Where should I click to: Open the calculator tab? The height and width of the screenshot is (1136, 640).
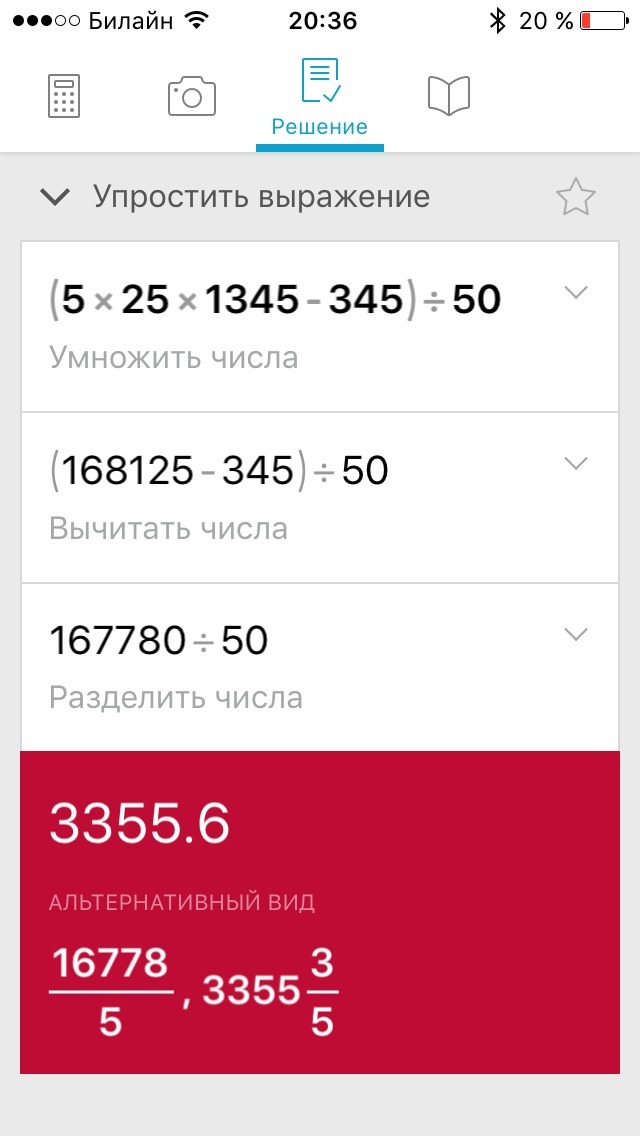point(64,97)
